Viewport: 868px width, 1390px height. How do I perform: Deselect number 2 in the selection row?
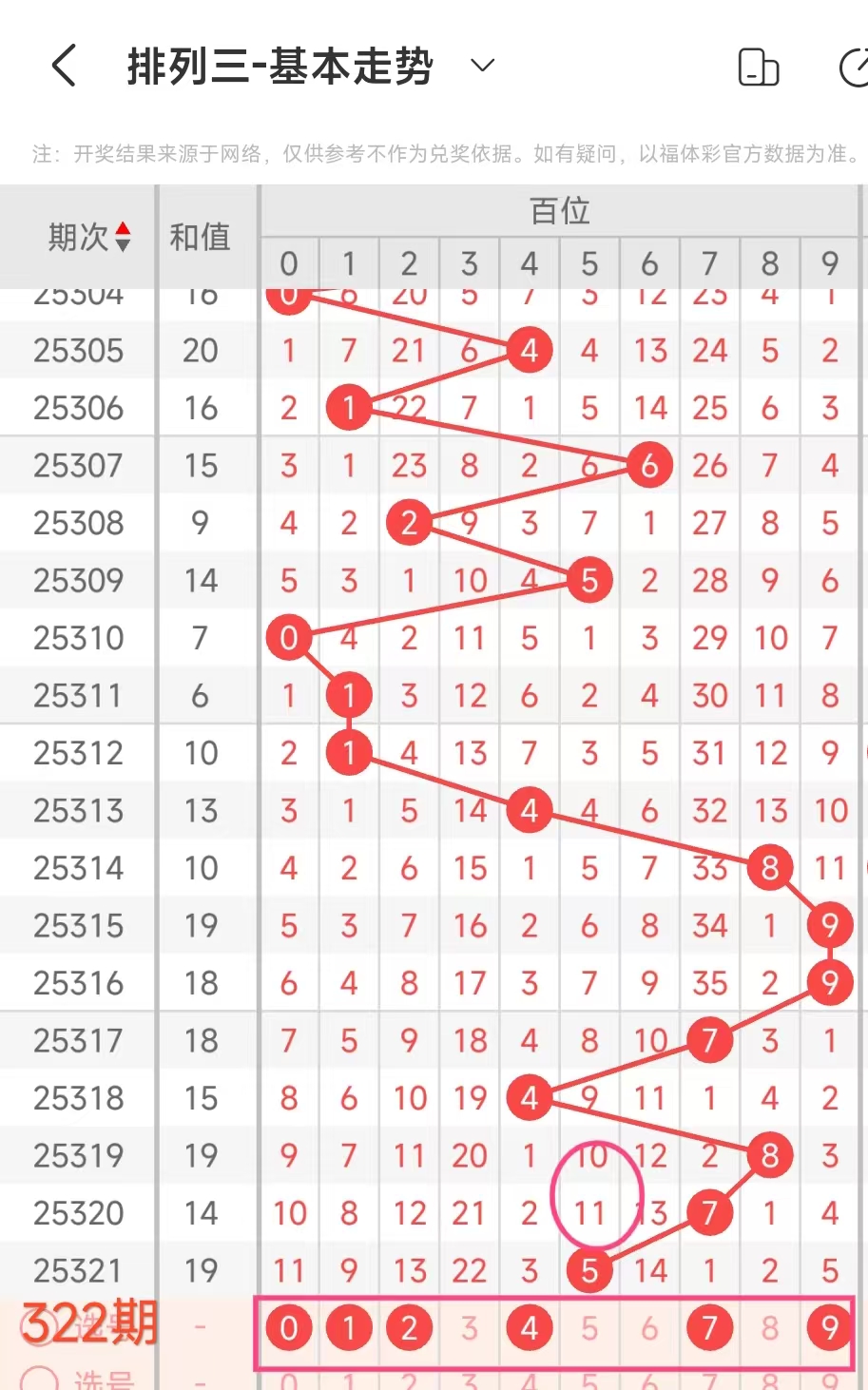point(409,1328)
